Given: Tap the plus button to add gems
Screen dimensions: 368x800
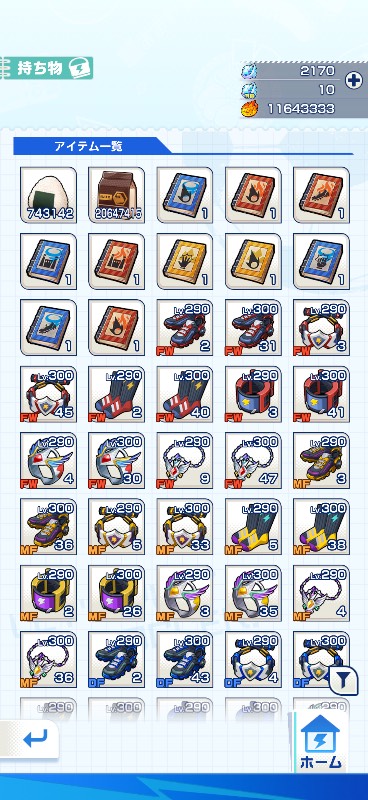Looking at the screenshot, I should pos(354,80).
